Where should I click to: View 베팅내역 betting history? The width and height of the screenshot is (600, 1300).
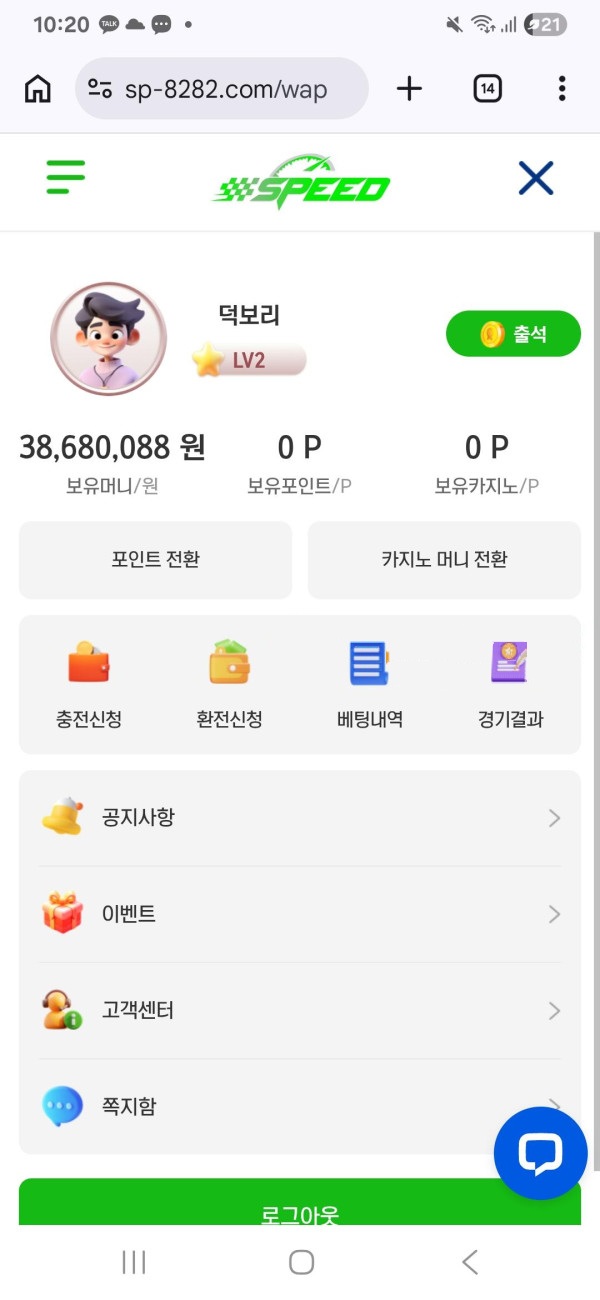[x=370, y=685]
